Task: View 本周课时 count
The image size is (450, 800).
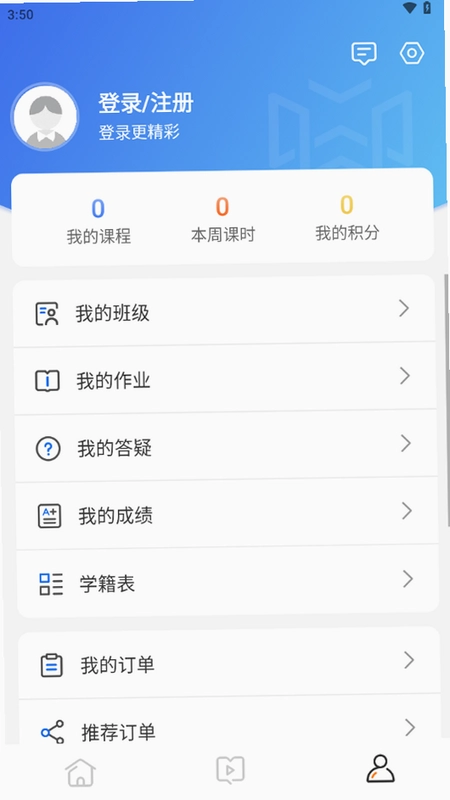Action: [222, 220]
